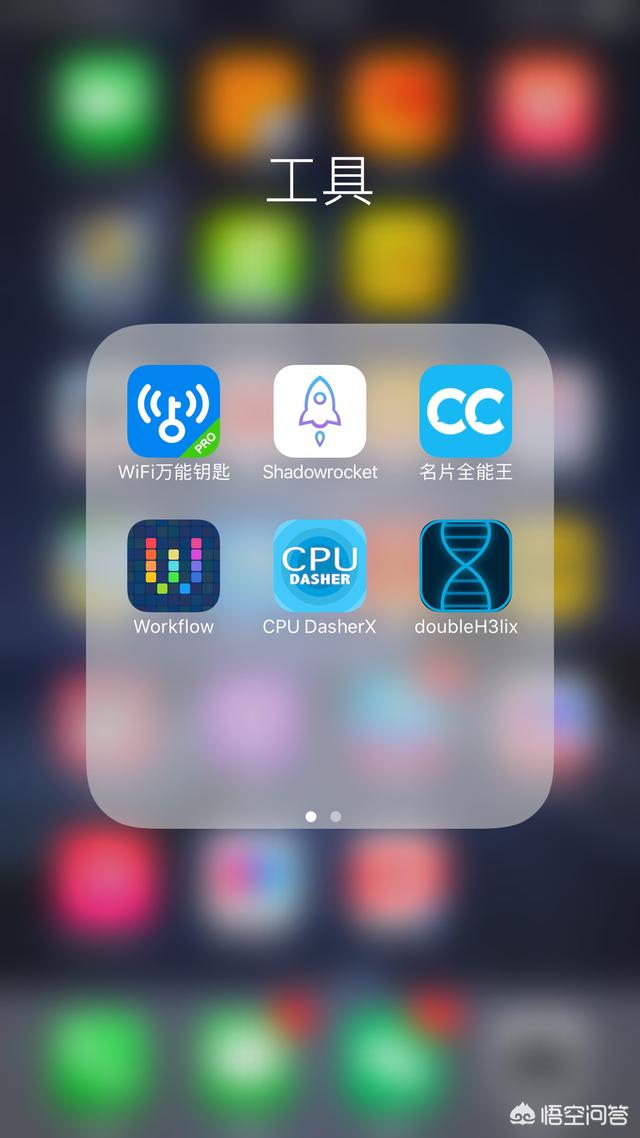Launch the Shadowrocket app
Viewport: 640px width, 1138px height.
tap(320, 411)
